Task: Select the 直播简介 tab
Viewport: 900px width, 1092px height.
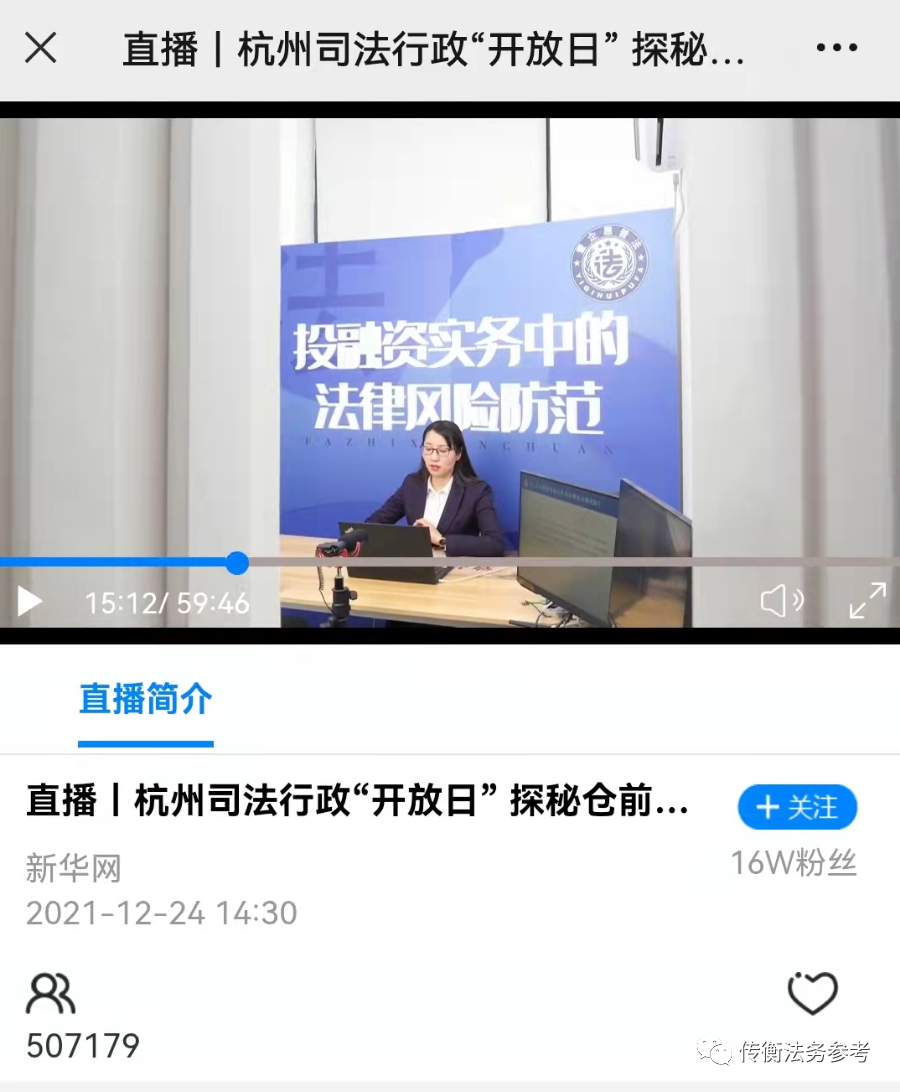Action: click(146, 700)
